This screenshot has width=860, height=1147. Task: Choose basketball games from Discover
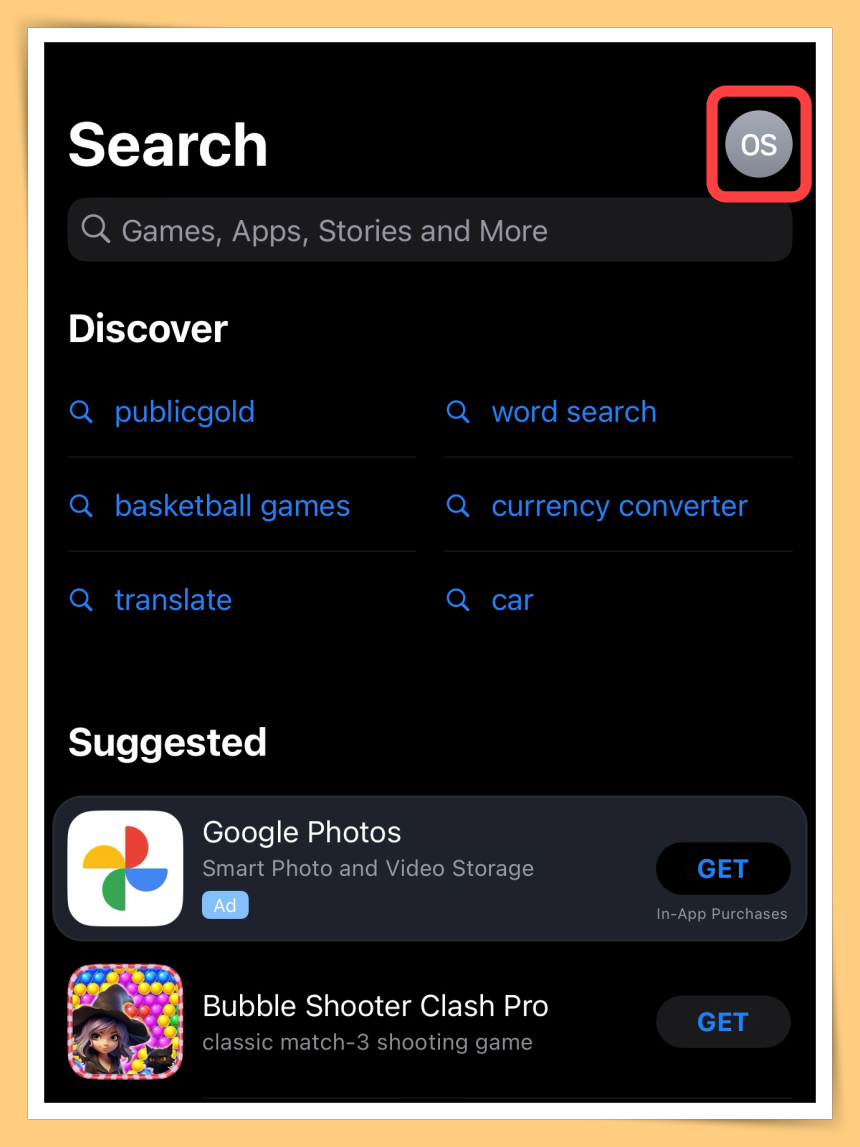(x=232, y=506)
